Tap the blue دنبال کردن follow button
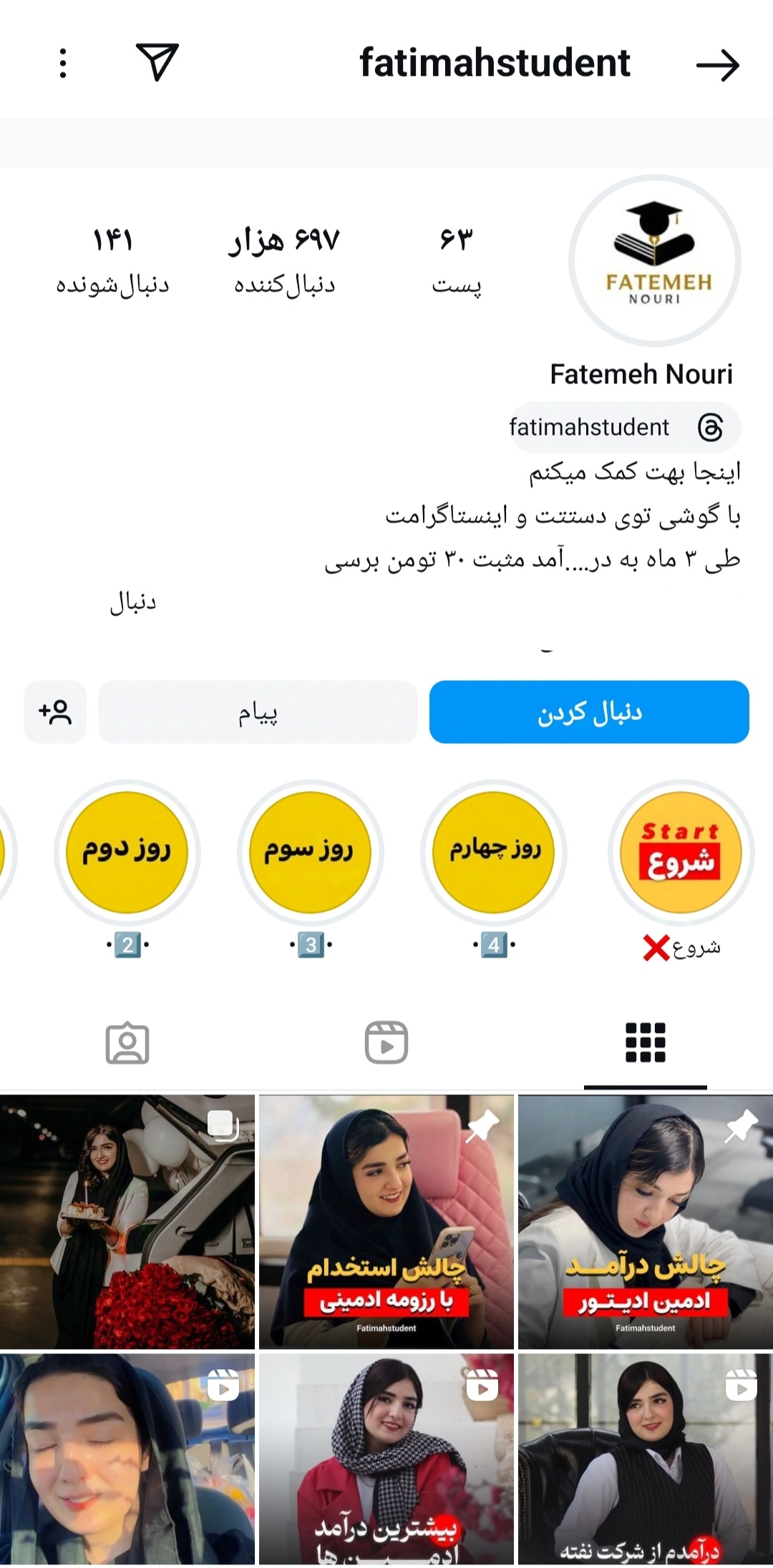 589,712
